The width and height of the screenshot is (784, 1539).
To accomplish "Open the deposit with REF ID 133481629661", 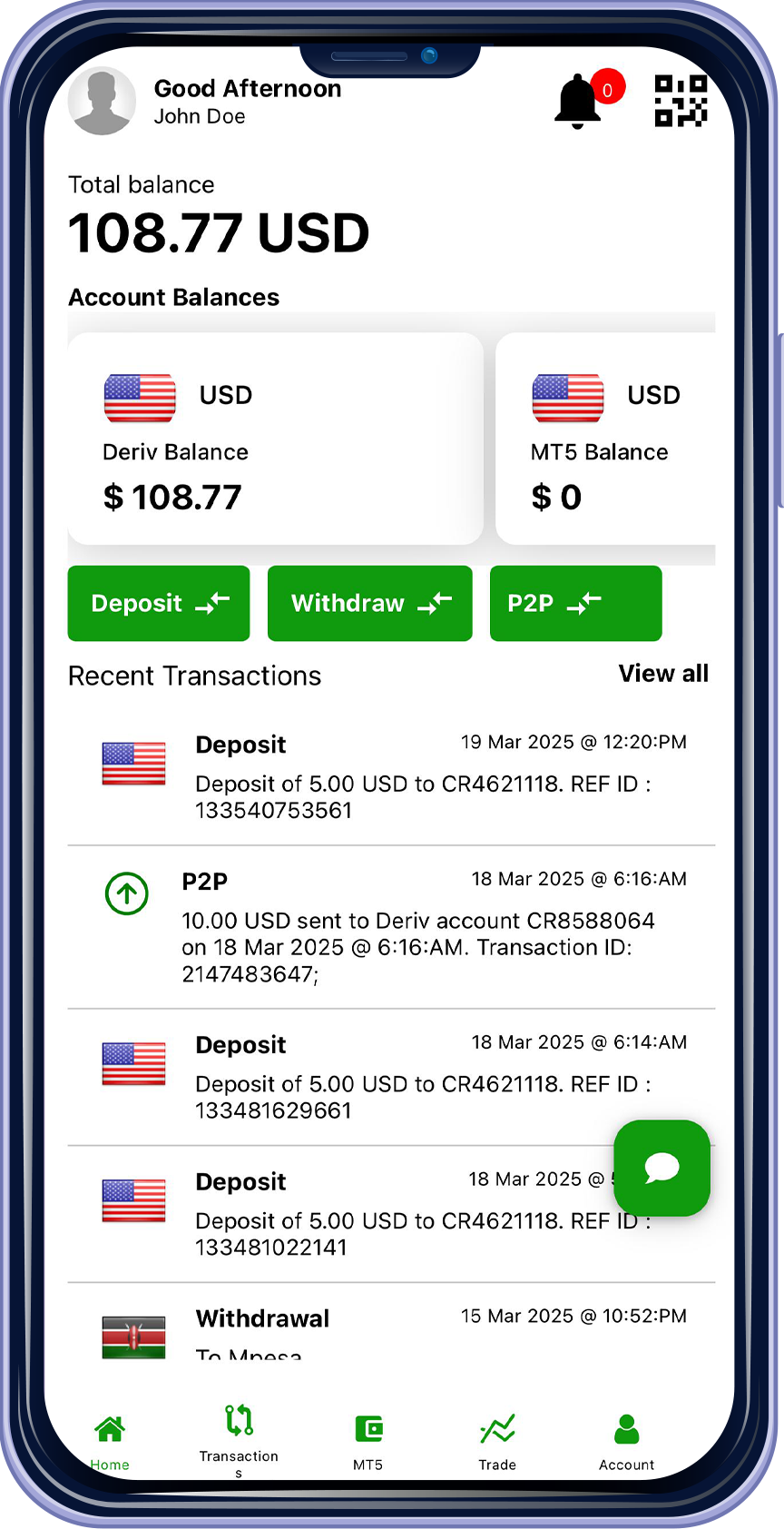I will point(391,1077).
